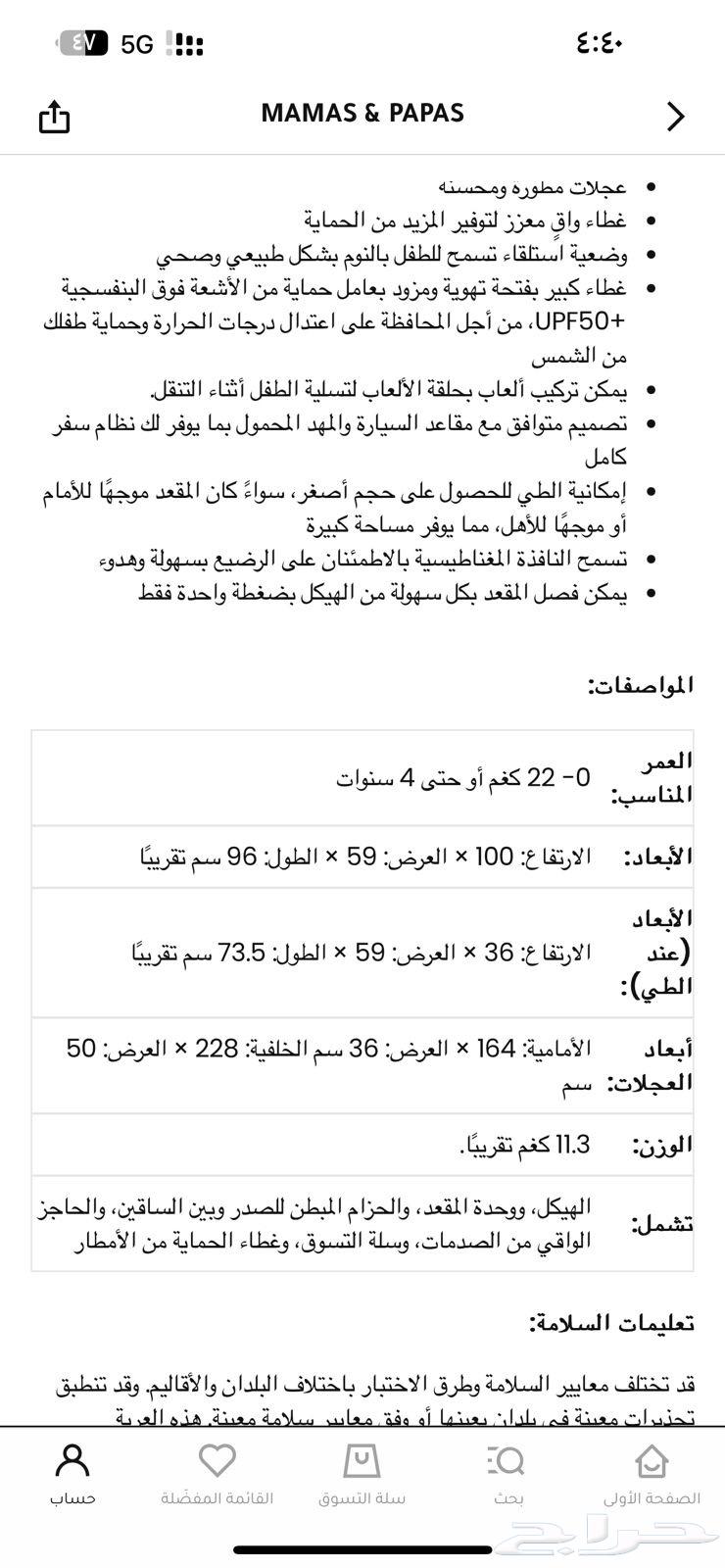Tap the heart icon for القائمة المفضلة
Screen dimensions: 725x1568
[217, 1459]
